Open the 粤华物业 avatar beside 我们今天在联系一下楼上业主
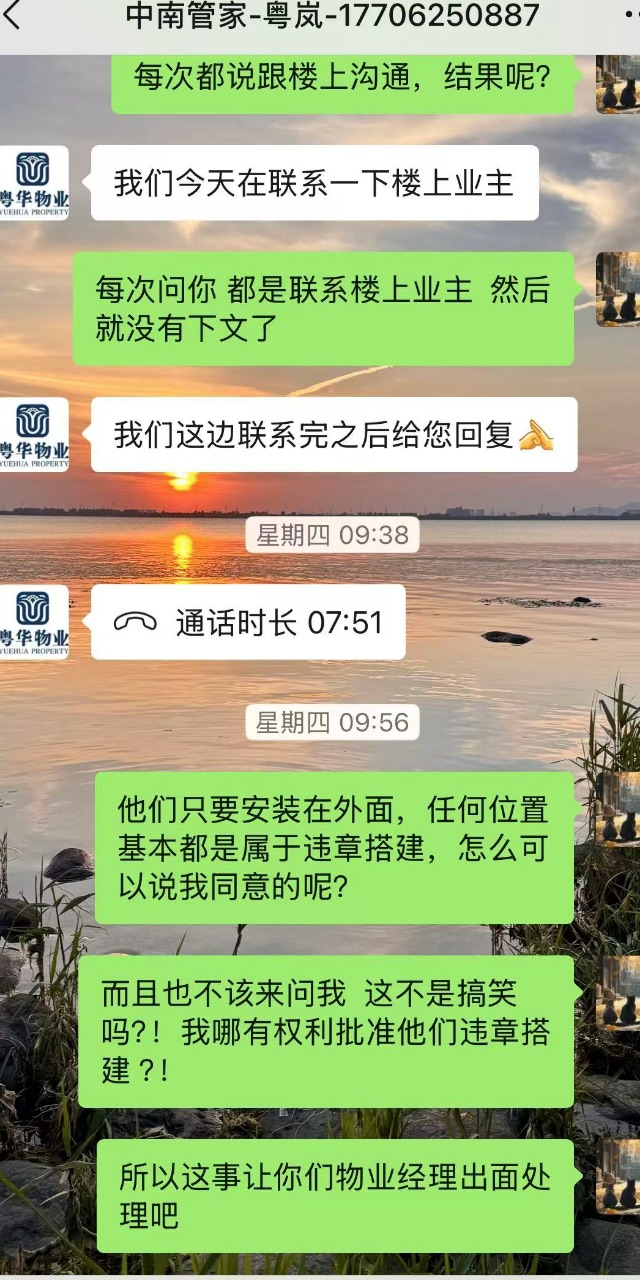This screenshot has width=640, height=1280. [x=34, y=182]
